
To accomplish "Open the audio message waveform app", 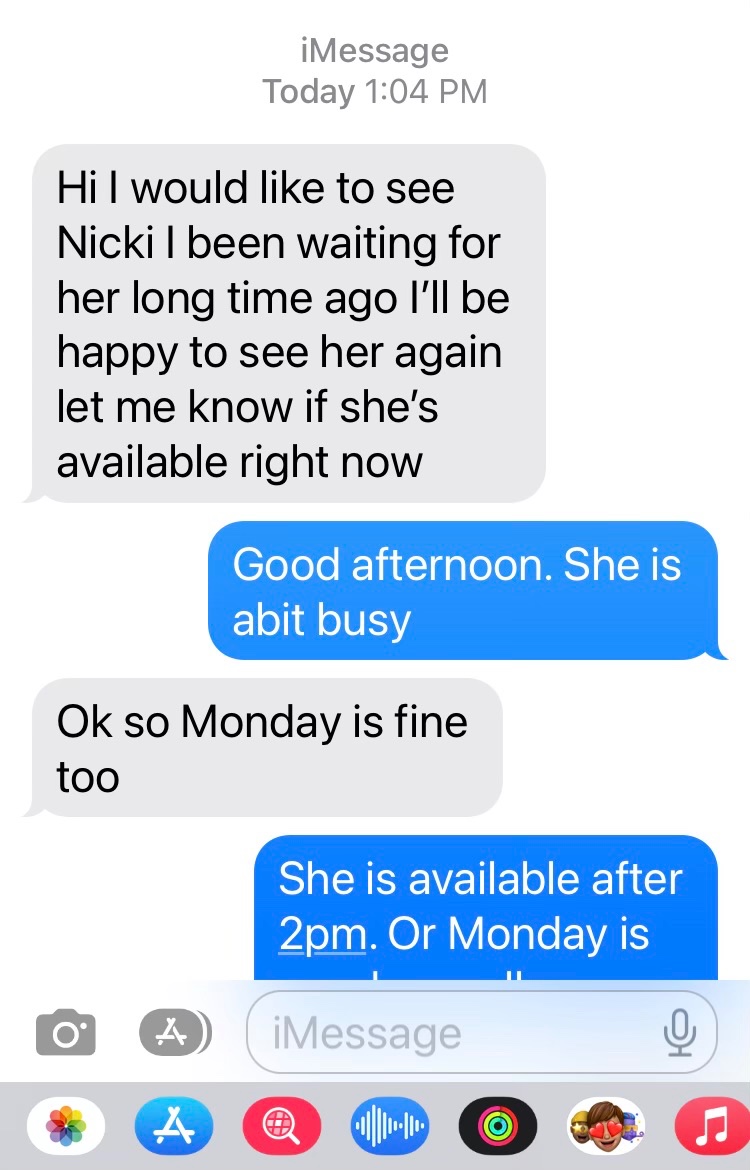I will click(390, 1126).
